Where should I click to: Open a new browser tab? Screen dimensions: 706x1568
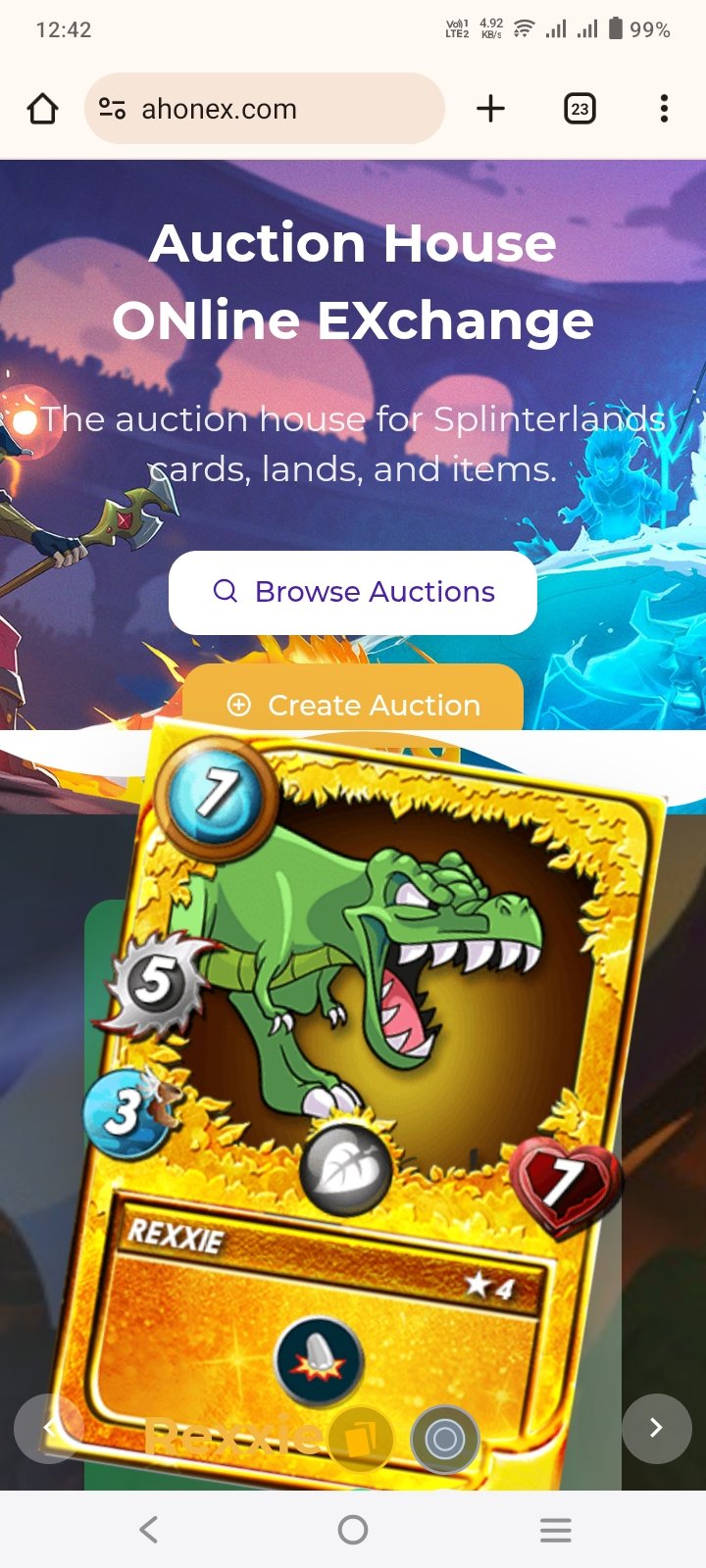pos(490,109)
